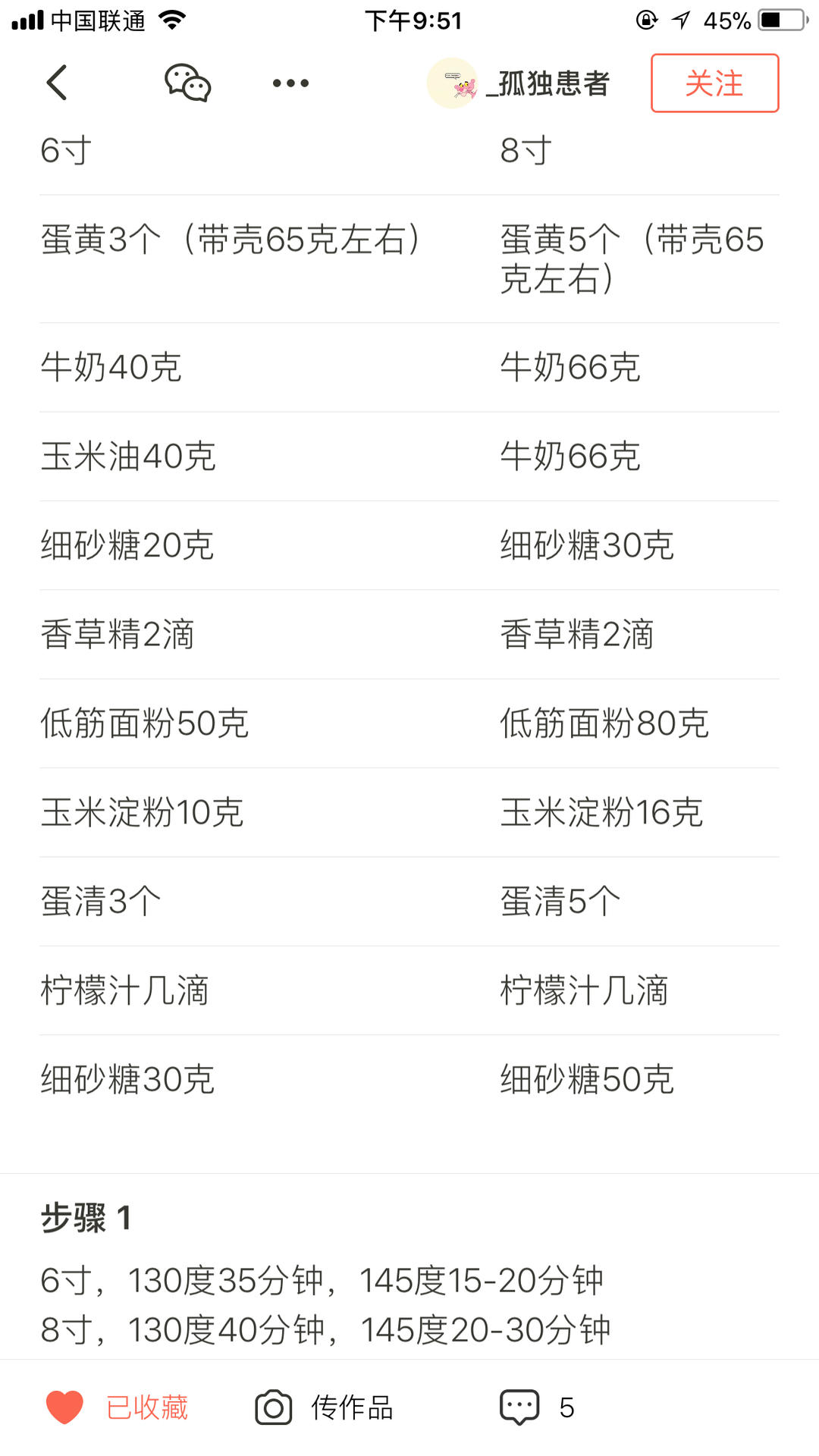The image size is (819, 1456).
Task: Follow the author with the 关注 button
Action: [x=714, y=83]
